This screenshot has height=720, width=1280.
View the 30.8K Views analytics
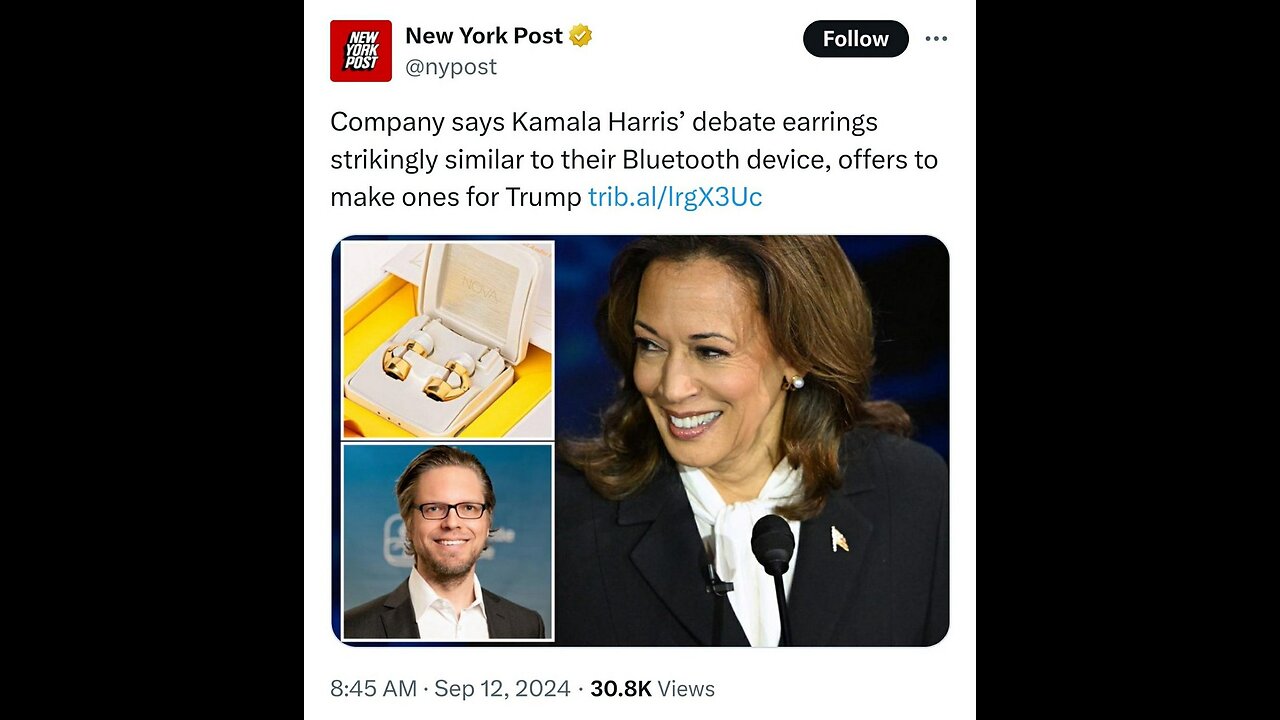[x=652, y=689]
